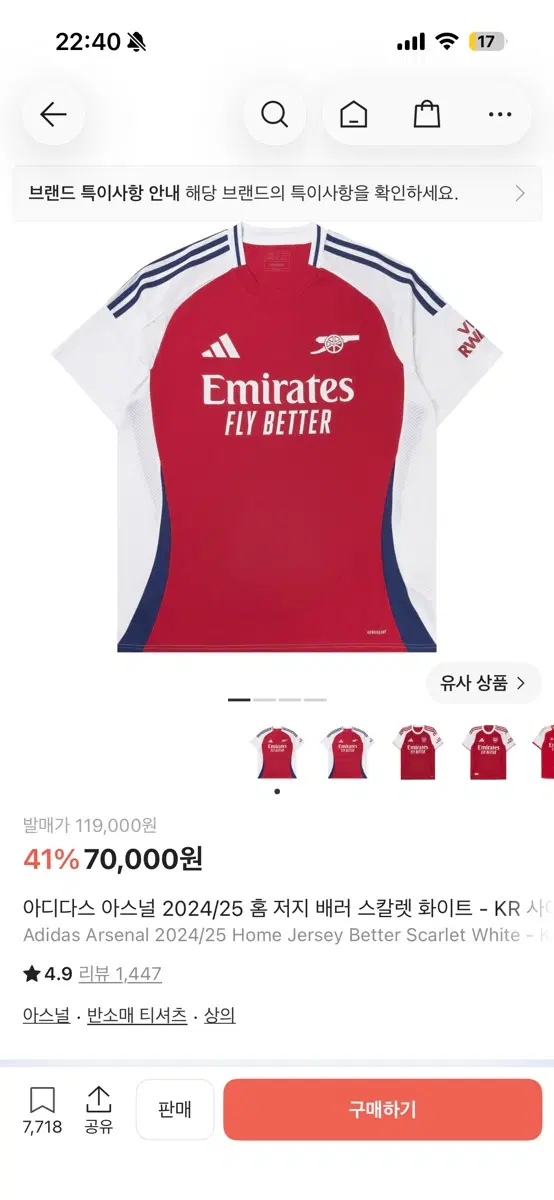This screenshot has width=554, height=1200.
Task: Select the third jersey thumbnail
Action: [x=417, y=753]
